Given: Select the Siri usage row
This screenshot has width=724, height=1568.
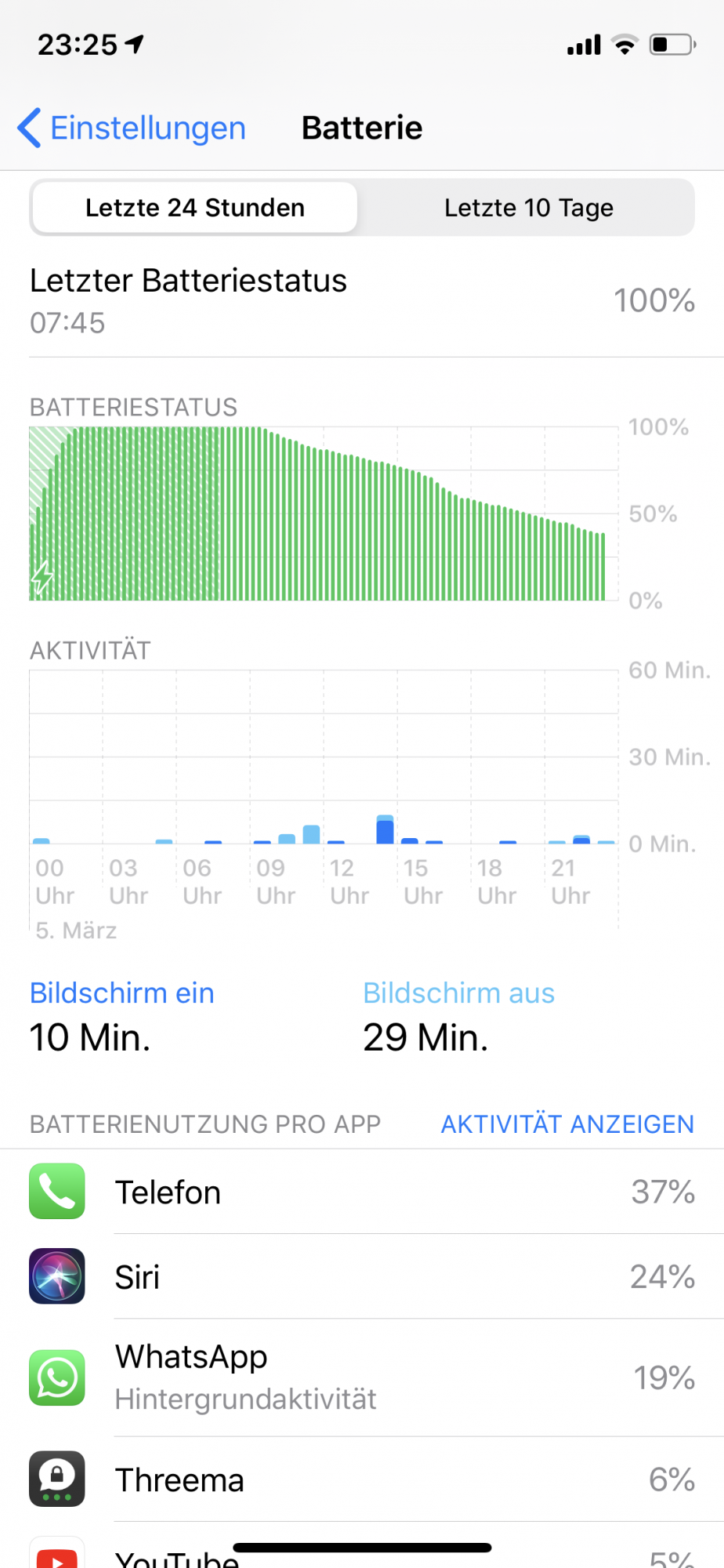Looking at the screenshot, I should (362, 1276).
